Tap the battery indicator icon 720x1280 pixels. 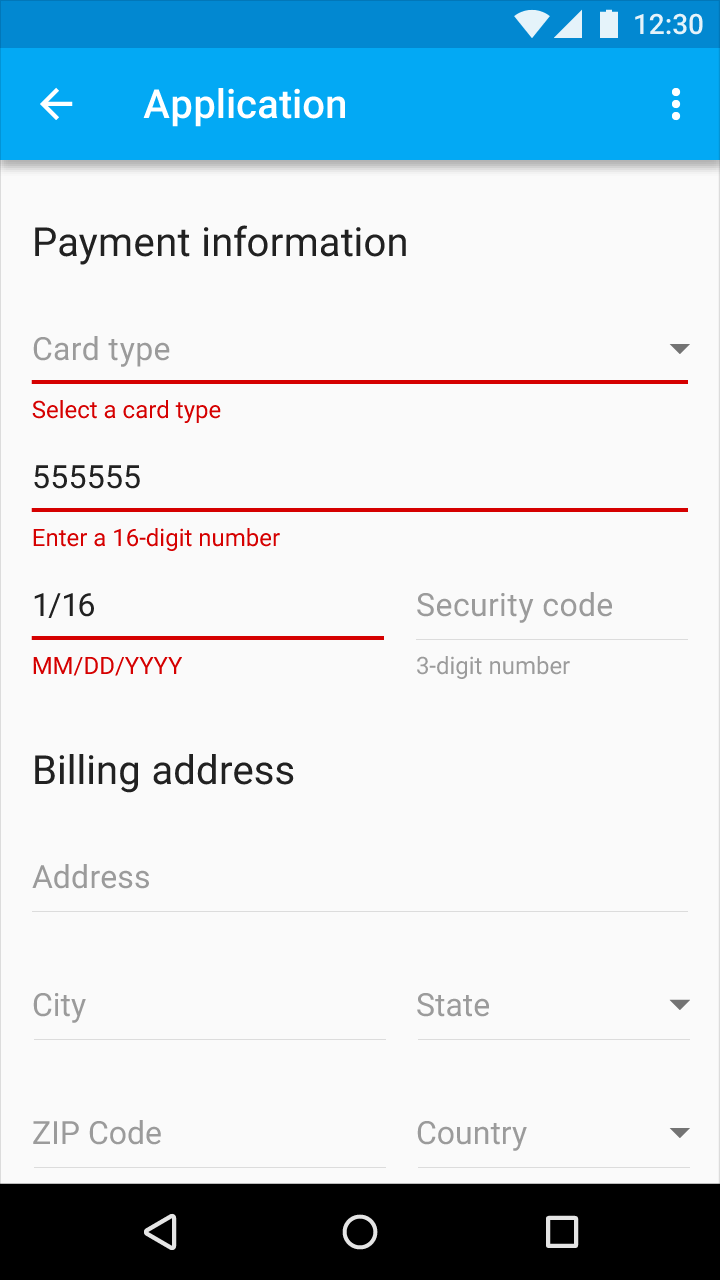(x=605, y=23)
